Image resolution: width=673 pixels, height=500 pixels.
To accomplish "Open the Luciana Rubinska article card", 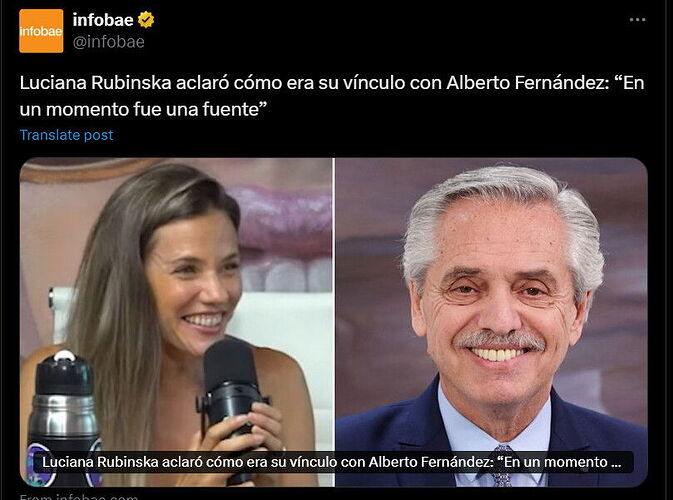I will [333, 320].
